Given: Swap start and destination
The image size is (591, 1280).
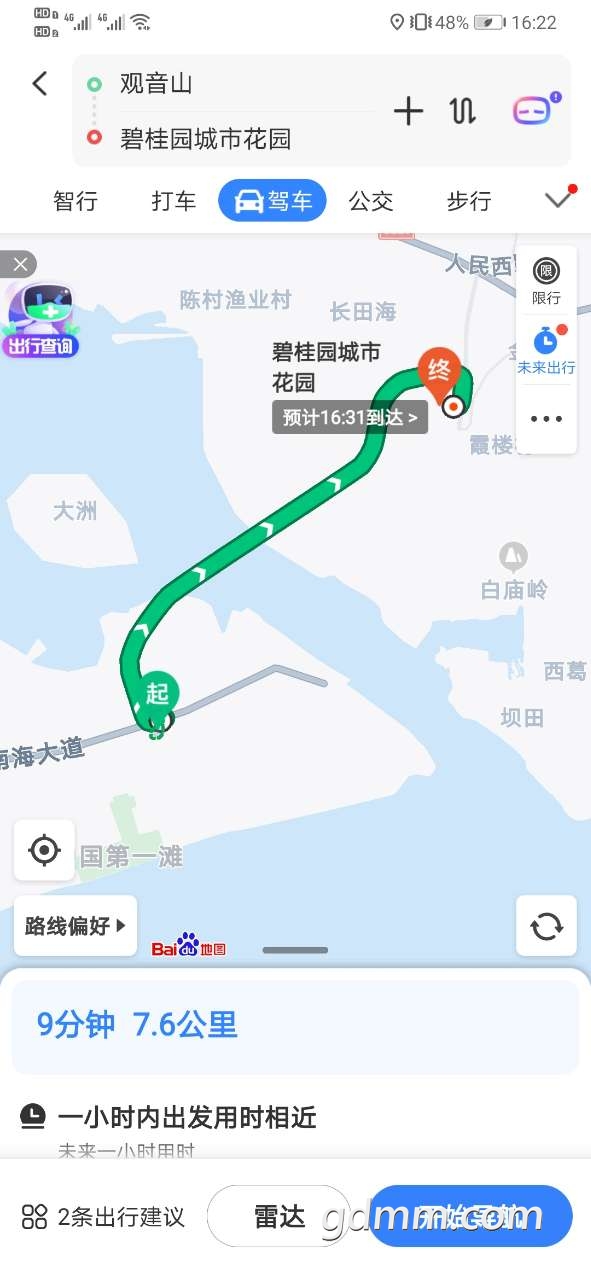Looking at the screenshot, I should click(463, 111).
